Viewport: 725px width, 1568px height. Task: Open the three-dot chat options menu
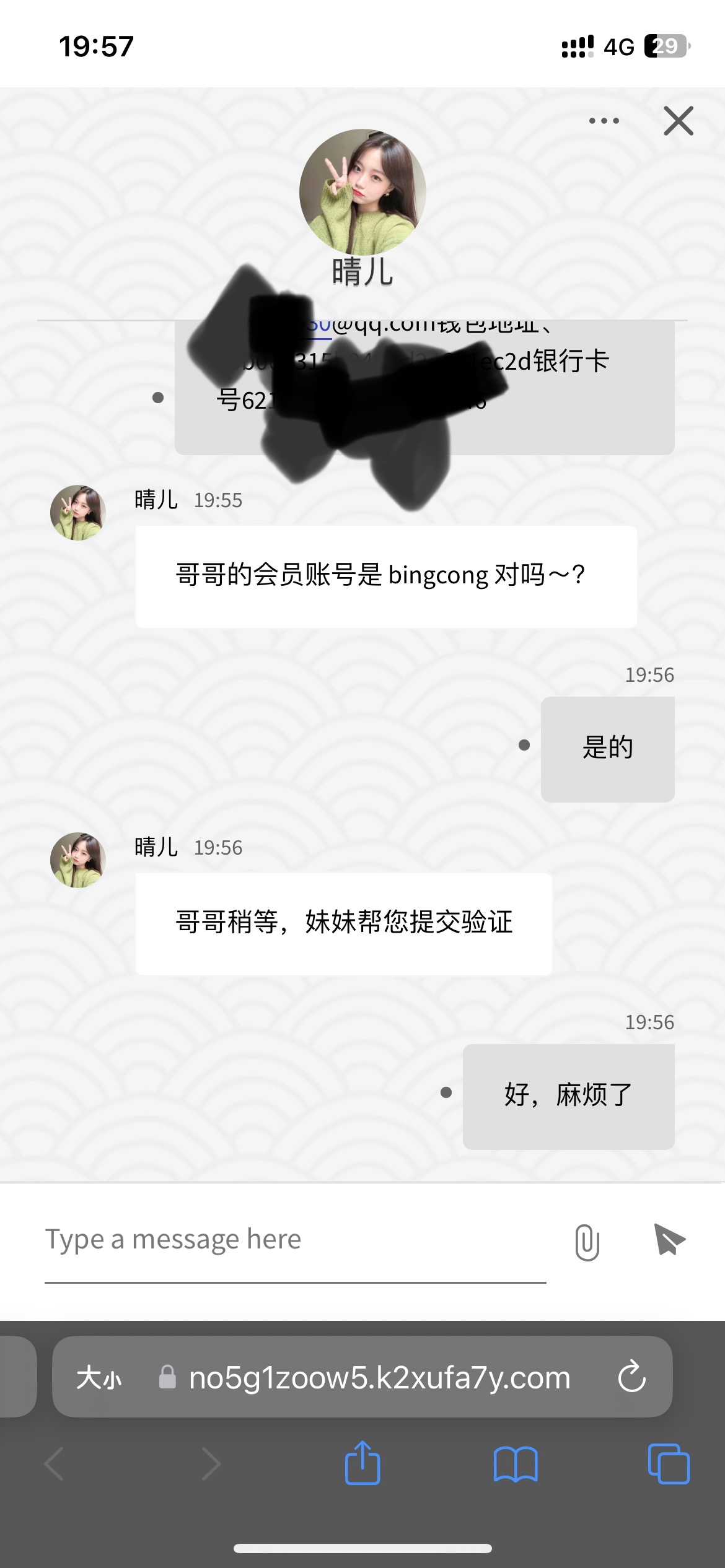(x=604, y=121)
